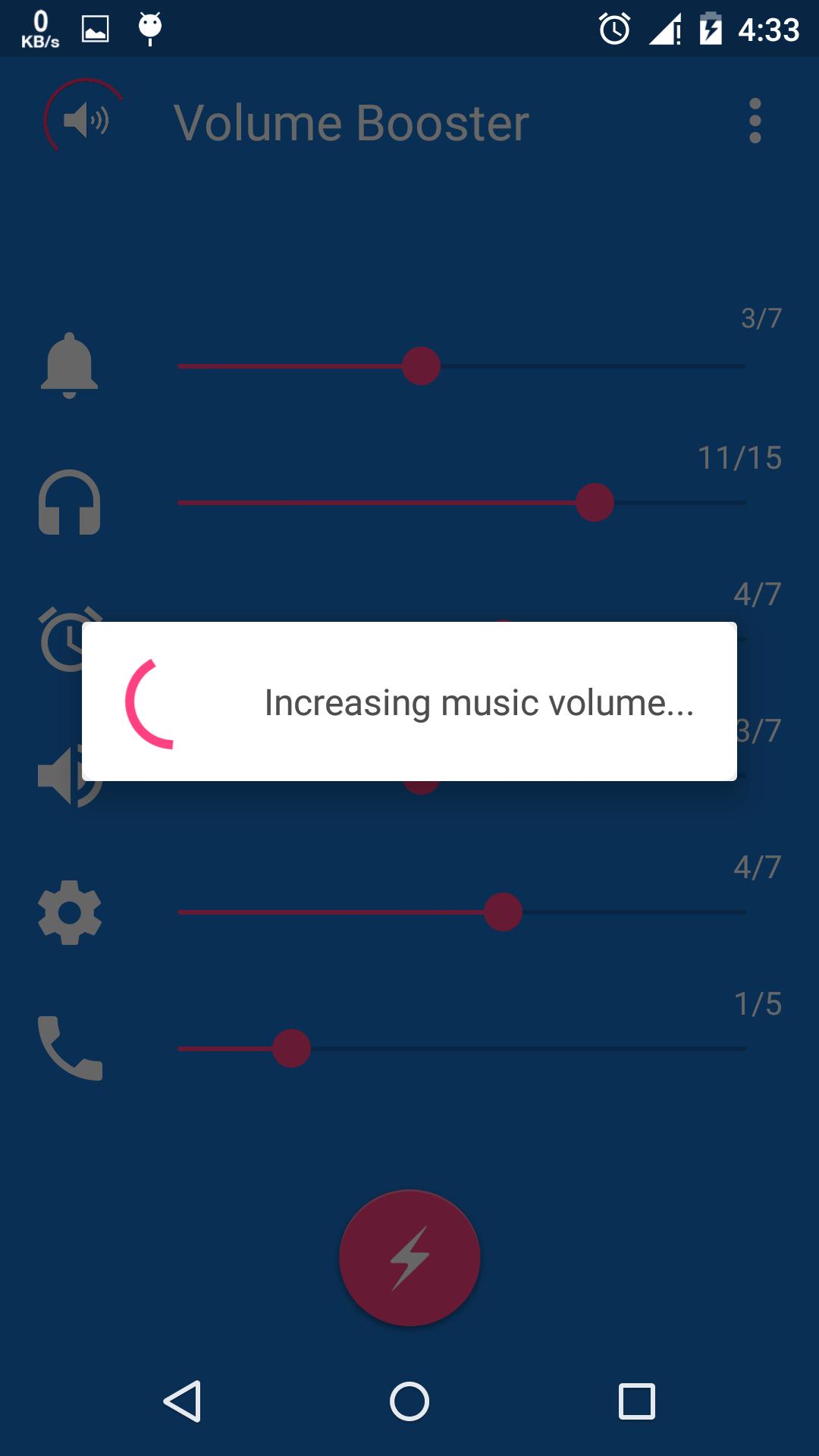The image size is (819, 1456).
Task: Go to the home screen
Action: click(x=409, y=1401)
